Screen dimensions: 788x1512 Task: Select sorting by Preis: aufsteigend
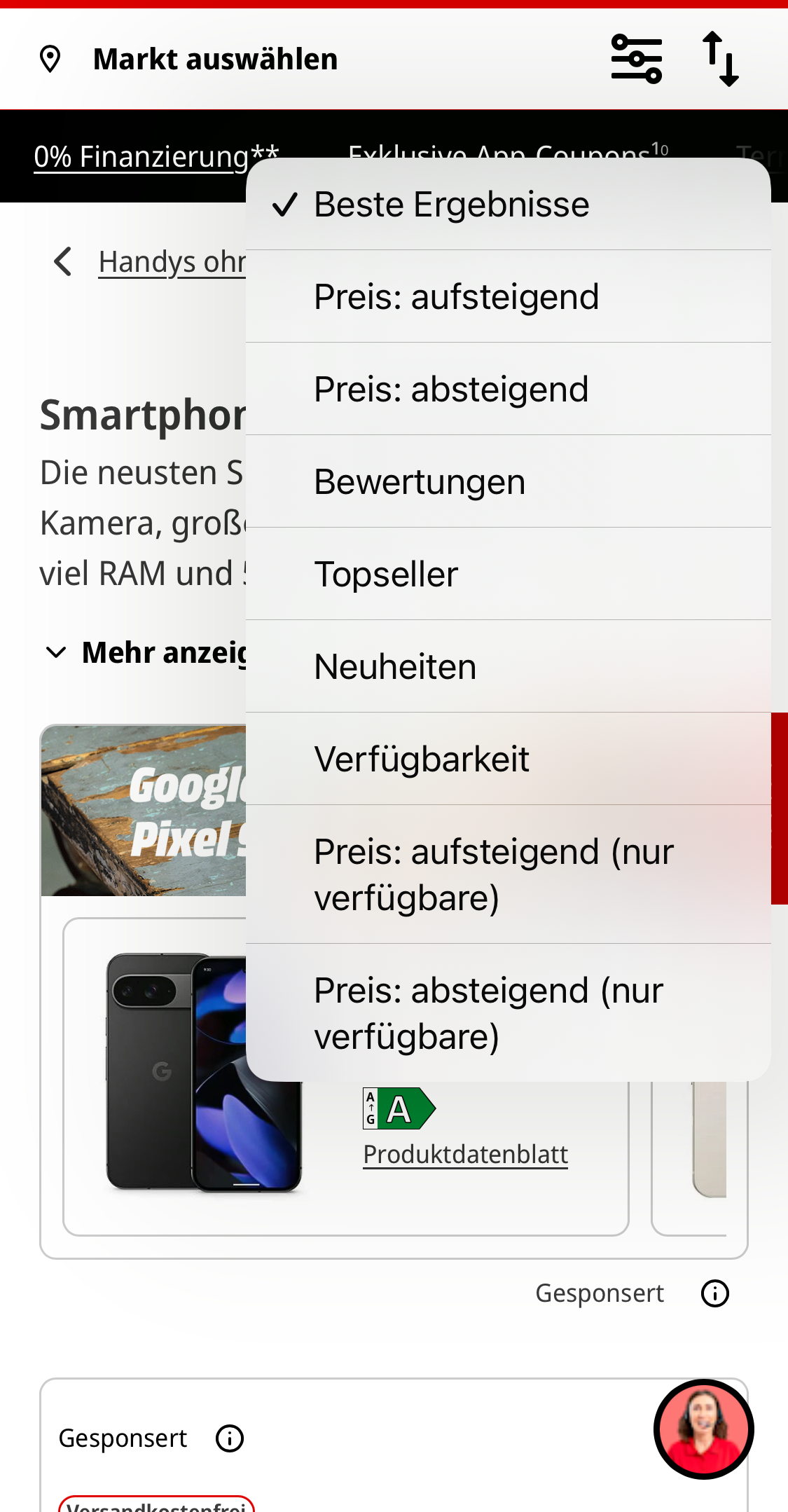(x=455, y=296)
